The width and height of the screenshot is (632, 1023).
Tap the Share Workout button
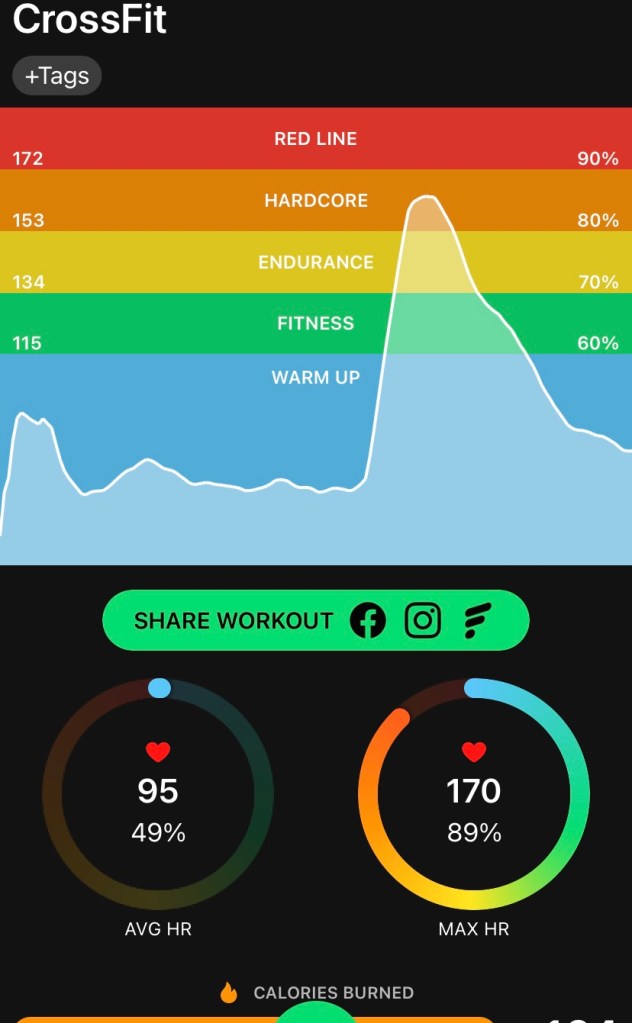pyautogui.click(x=234, y=621)
